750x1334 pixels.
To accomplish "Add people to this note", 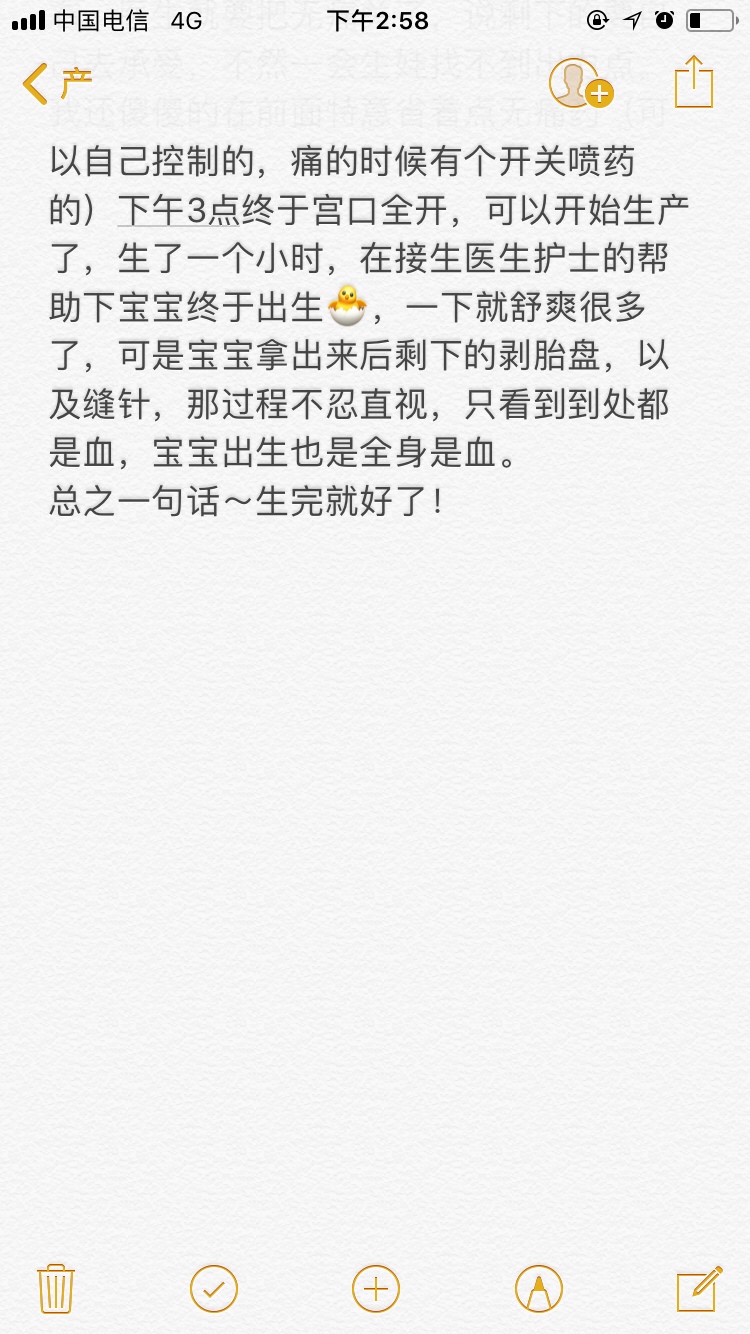I will tap(581, 84).
